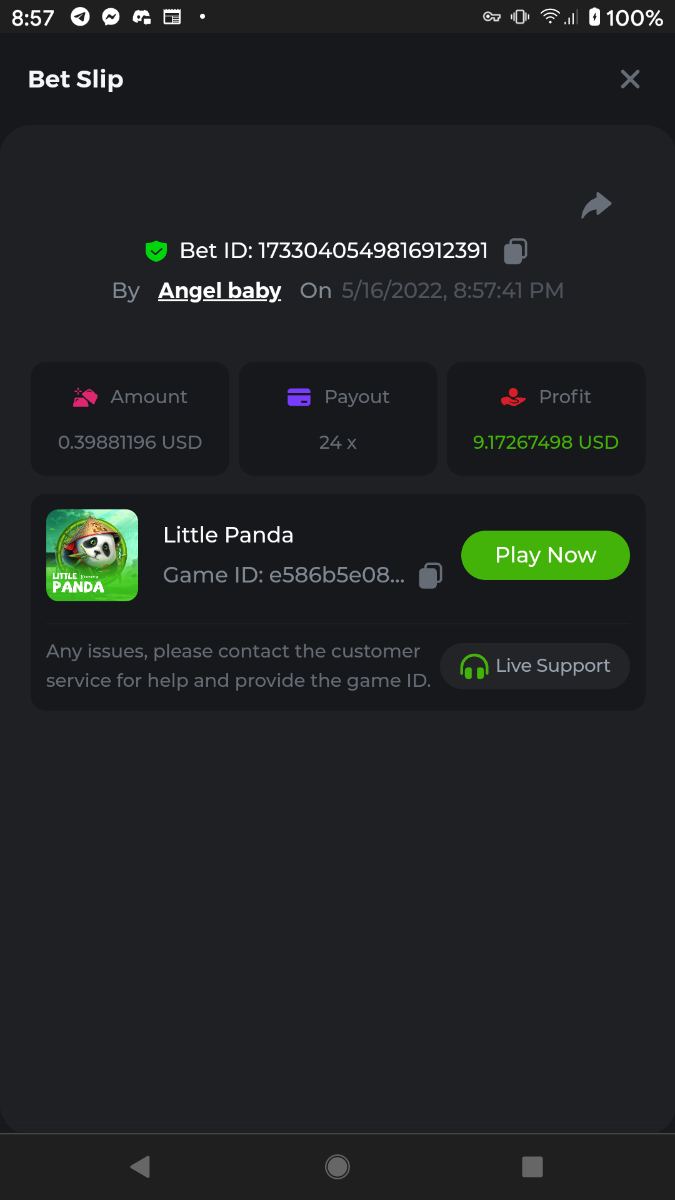Open Angel baby's profile
The width and height of the screenshot is (675, 1200).
click(x=219, y=291)
